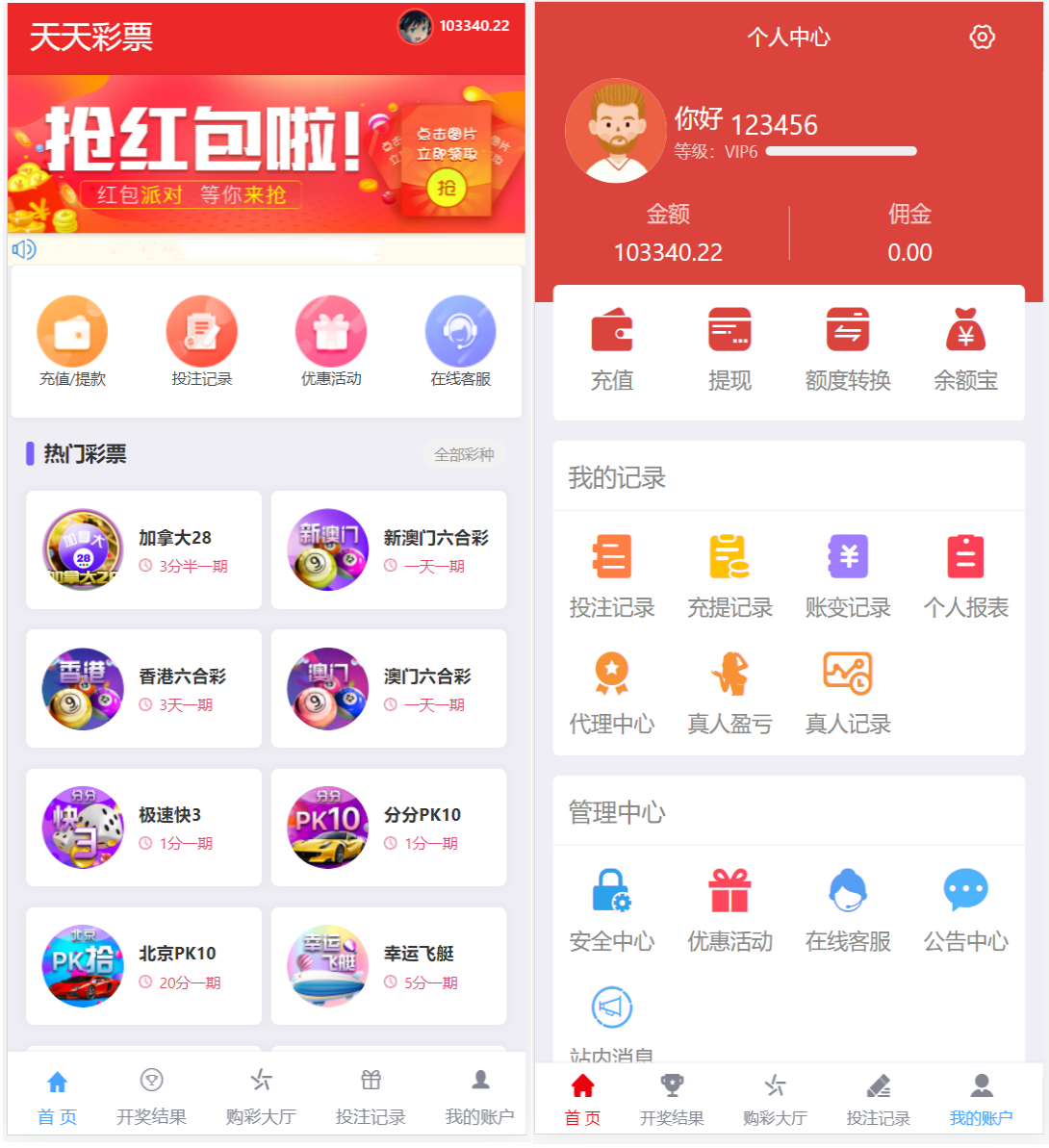Screen dimensions: 1049x1148
Task: Select 新澳门六合彩 lottery
Action: tap(389, 550)
